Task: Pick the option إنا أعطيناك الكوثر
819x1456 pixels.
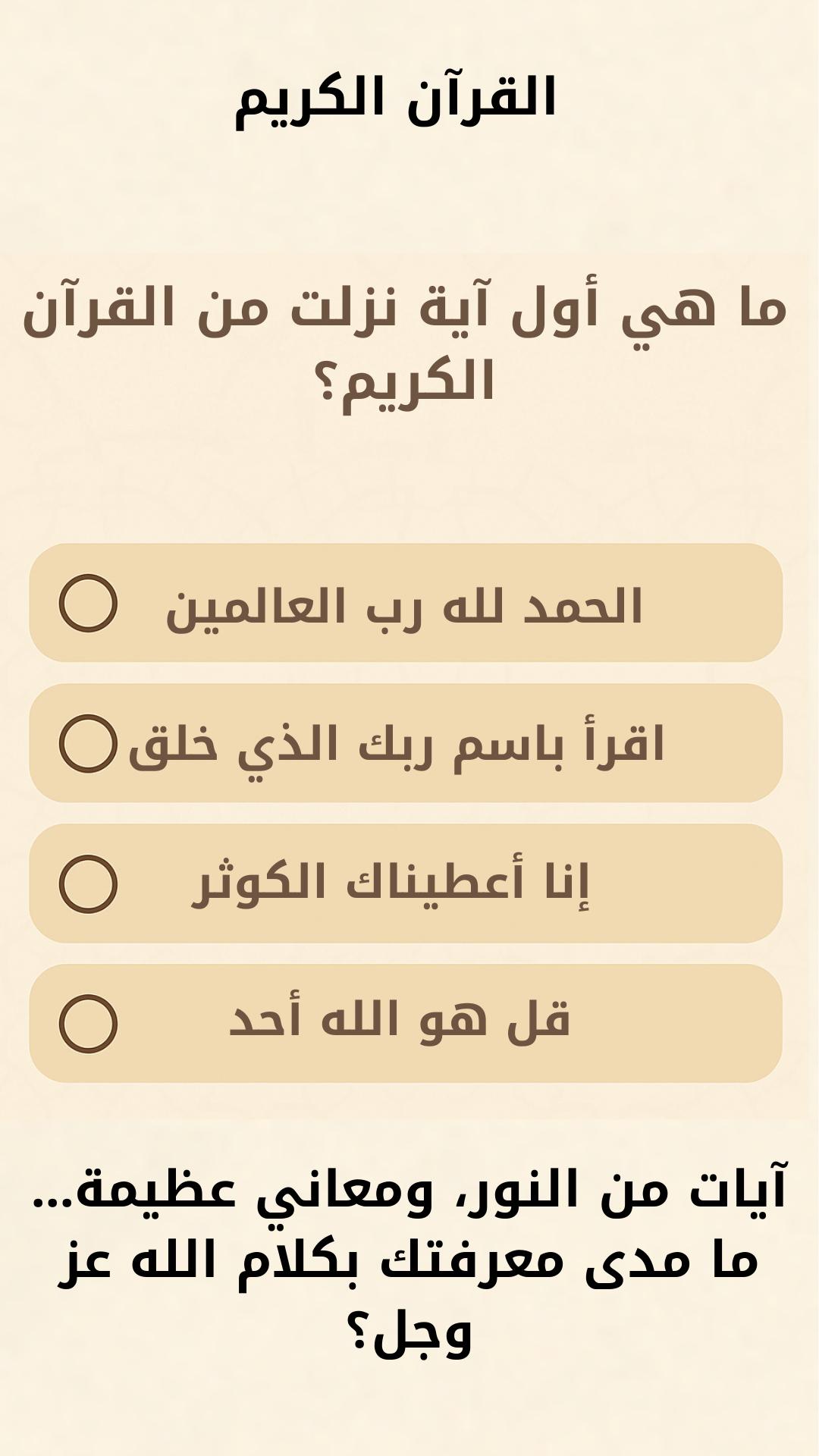Action: (x=406, y=883)
